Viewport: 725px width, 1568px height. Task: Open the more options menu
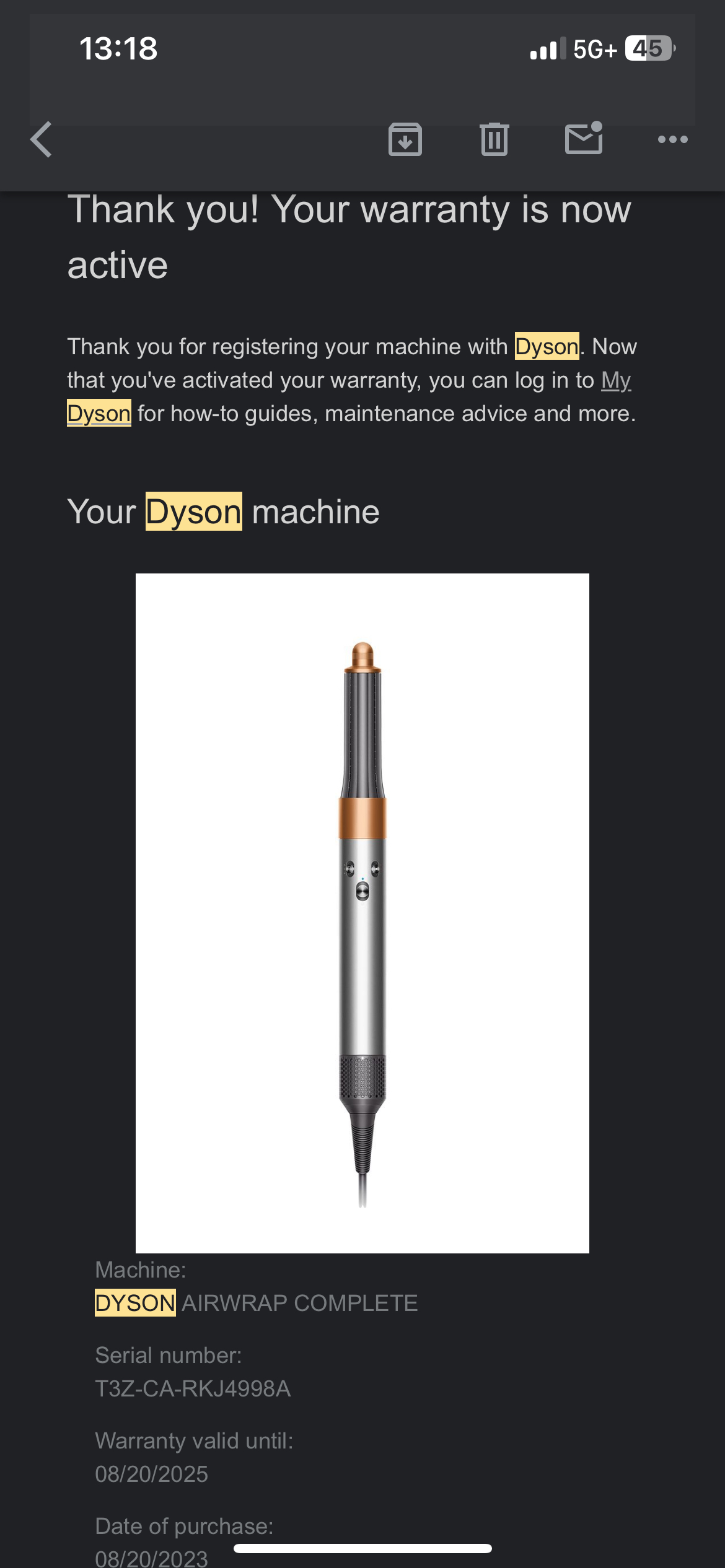point(672,139)
